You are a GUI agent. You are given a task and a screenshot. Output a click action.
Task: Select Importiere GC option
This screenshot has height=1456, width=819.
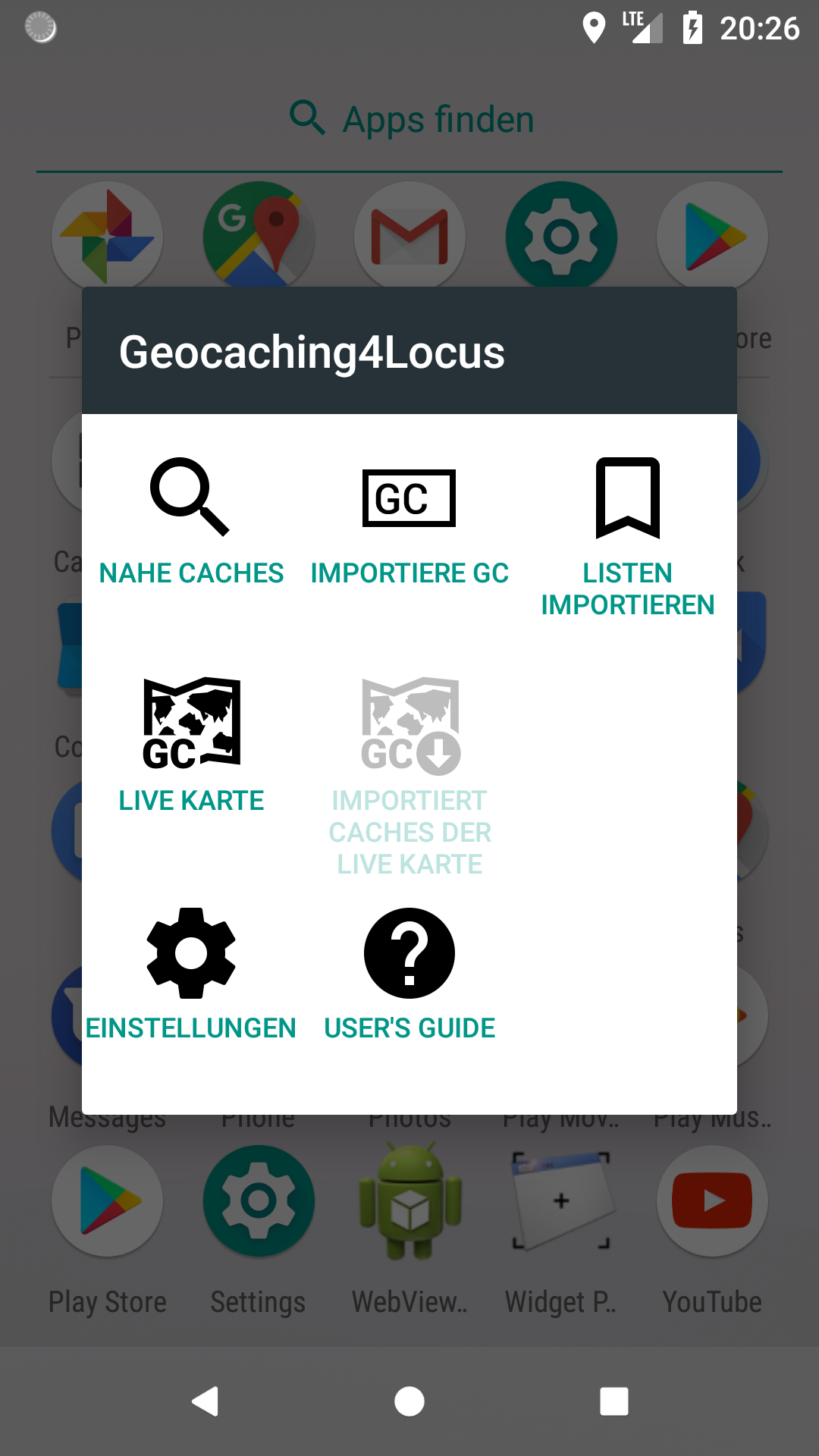[x=409, y=523]
